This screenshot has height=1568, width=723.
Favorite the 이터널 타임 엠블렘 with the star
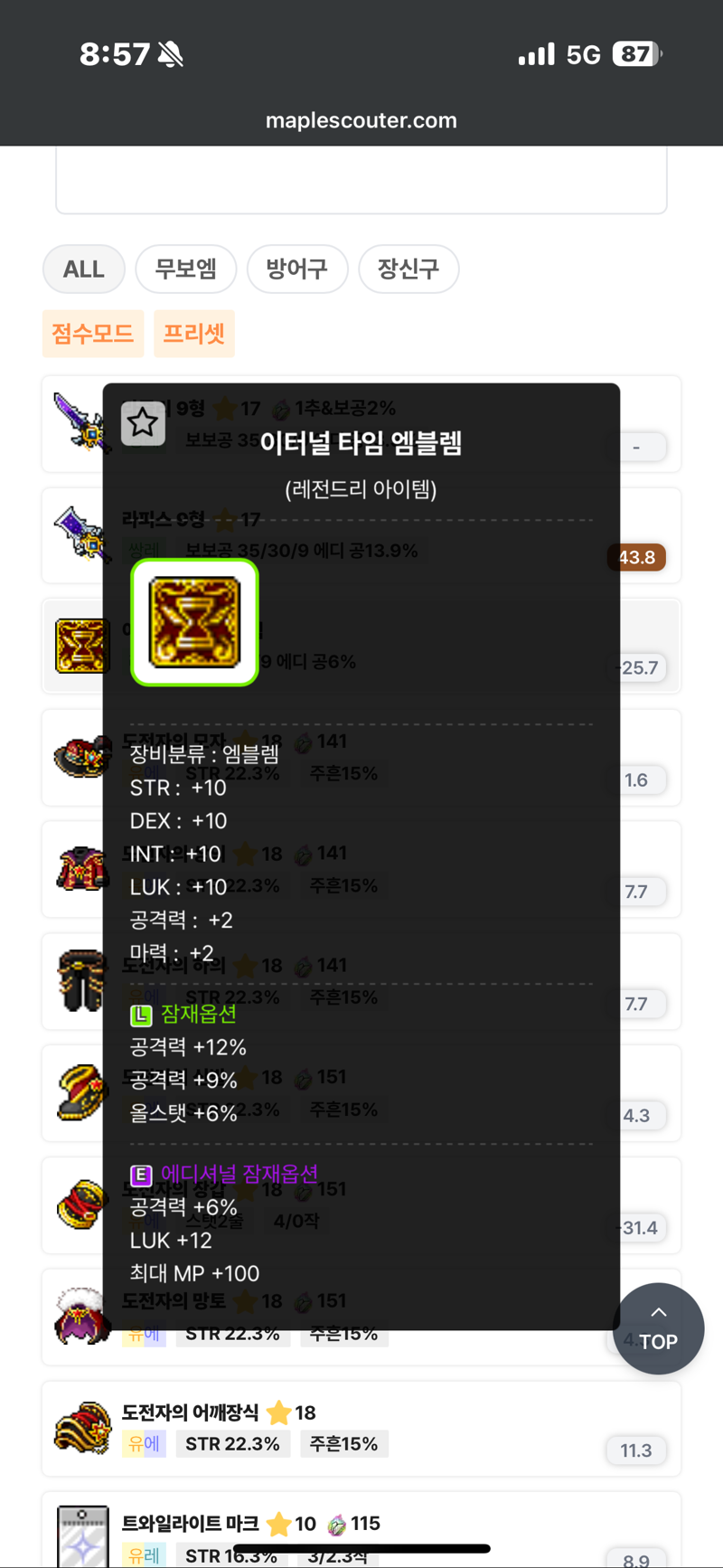click(143, 423)
